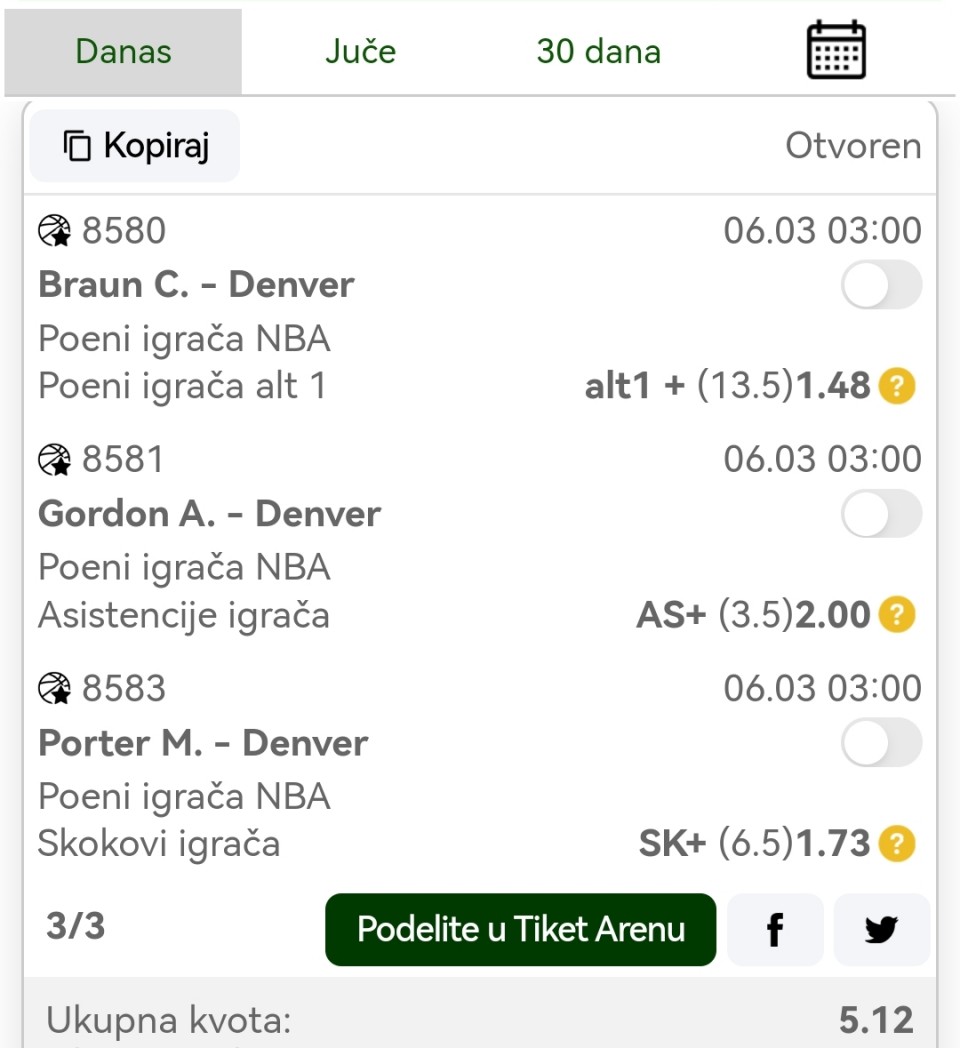
Task: Tap Podelite u Tiket Arenu
Action: coord(521,929)
